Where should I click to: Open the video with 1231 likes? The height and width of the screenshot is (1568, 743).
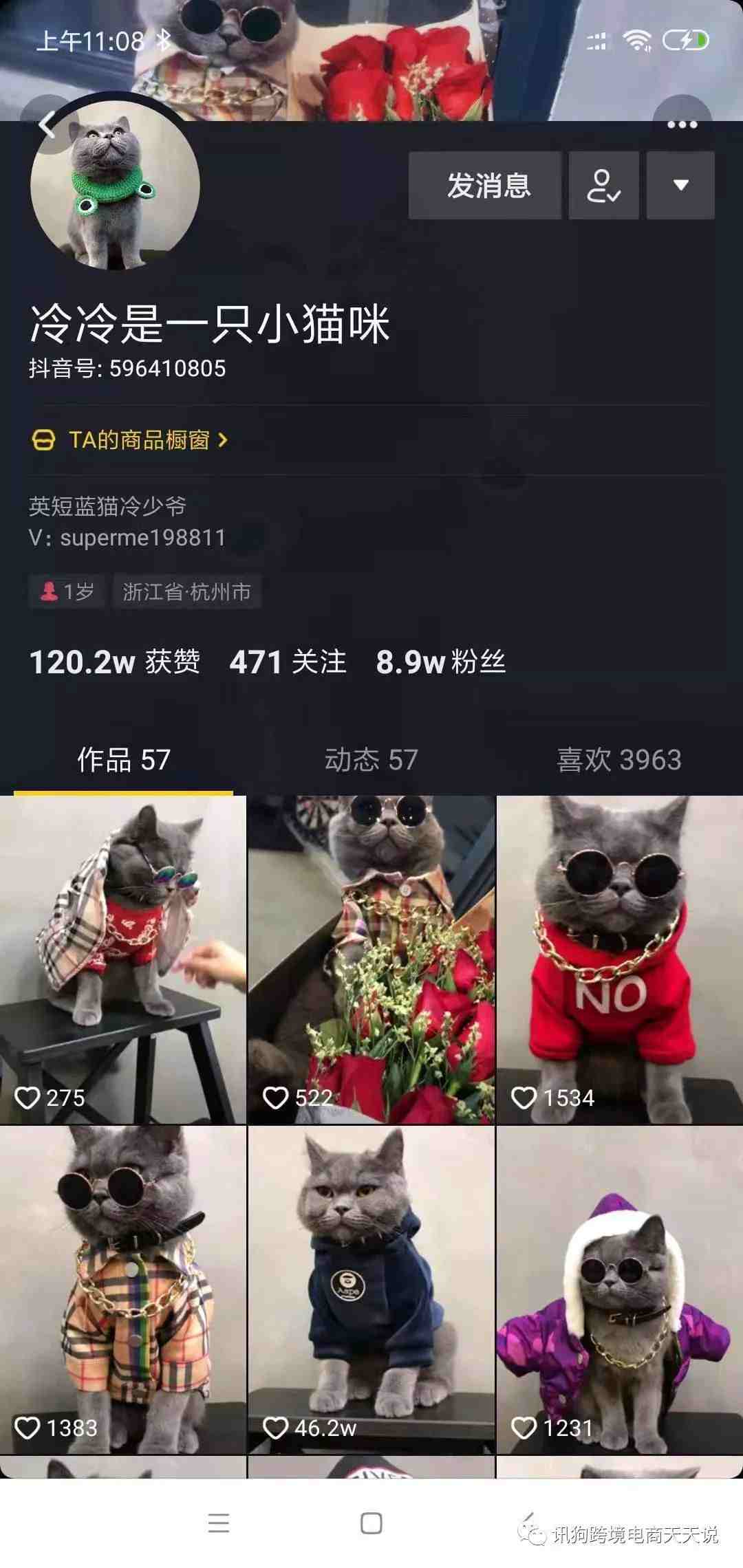[x=620, y=1289]
